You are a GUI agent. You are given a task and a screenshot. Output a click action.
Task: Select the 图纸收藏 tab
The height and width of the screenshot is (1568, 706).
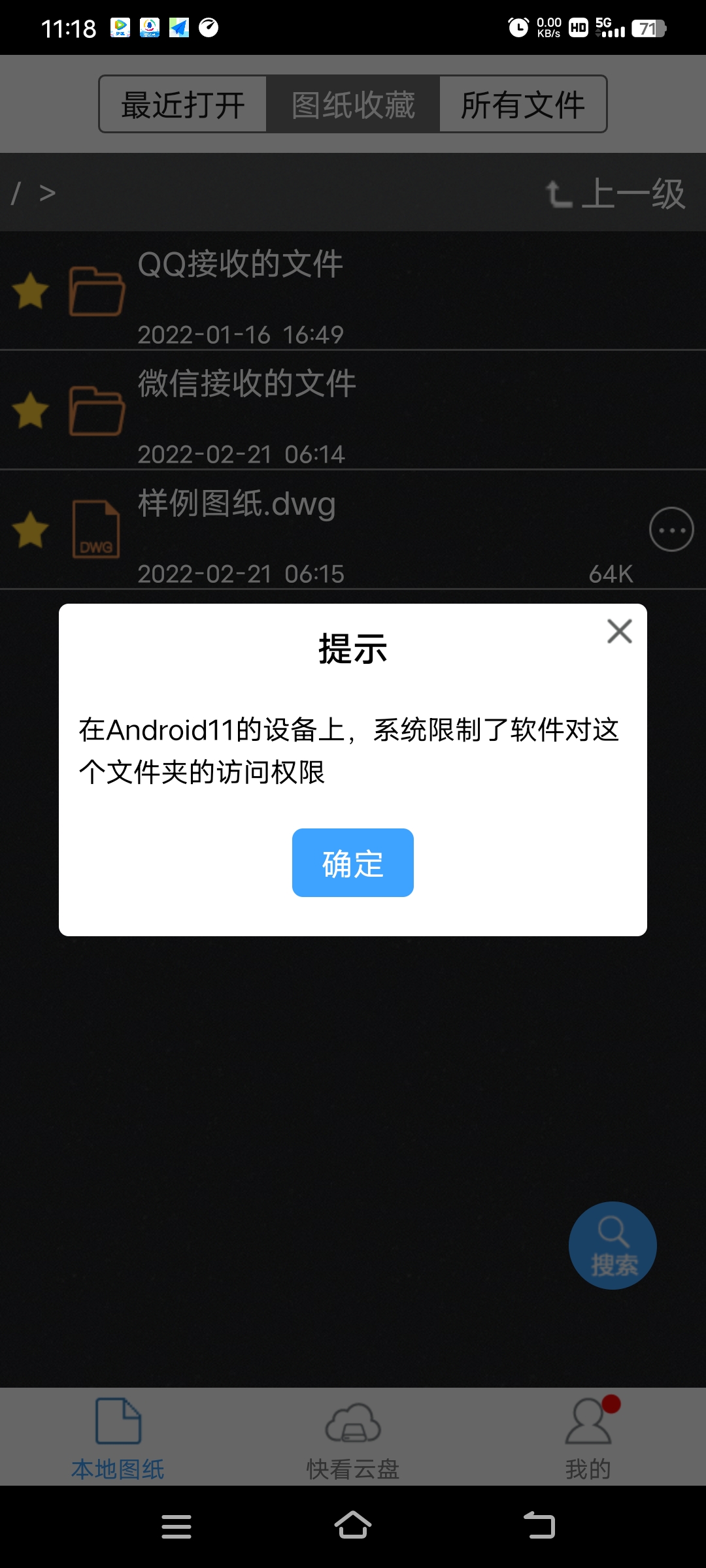353,105
